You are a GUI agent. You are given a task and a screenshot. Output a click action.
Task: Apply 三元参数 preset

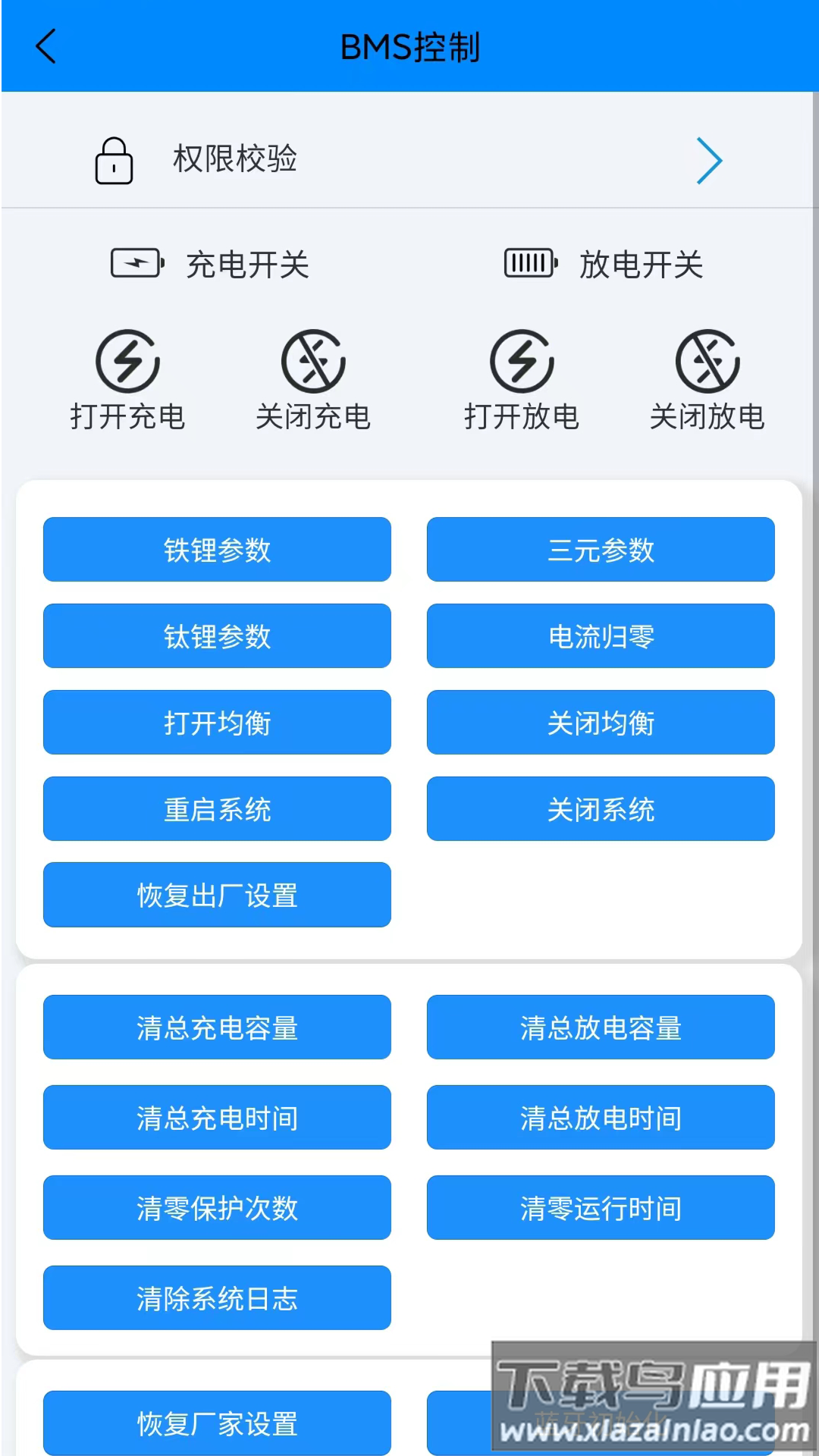click(601, 550)
